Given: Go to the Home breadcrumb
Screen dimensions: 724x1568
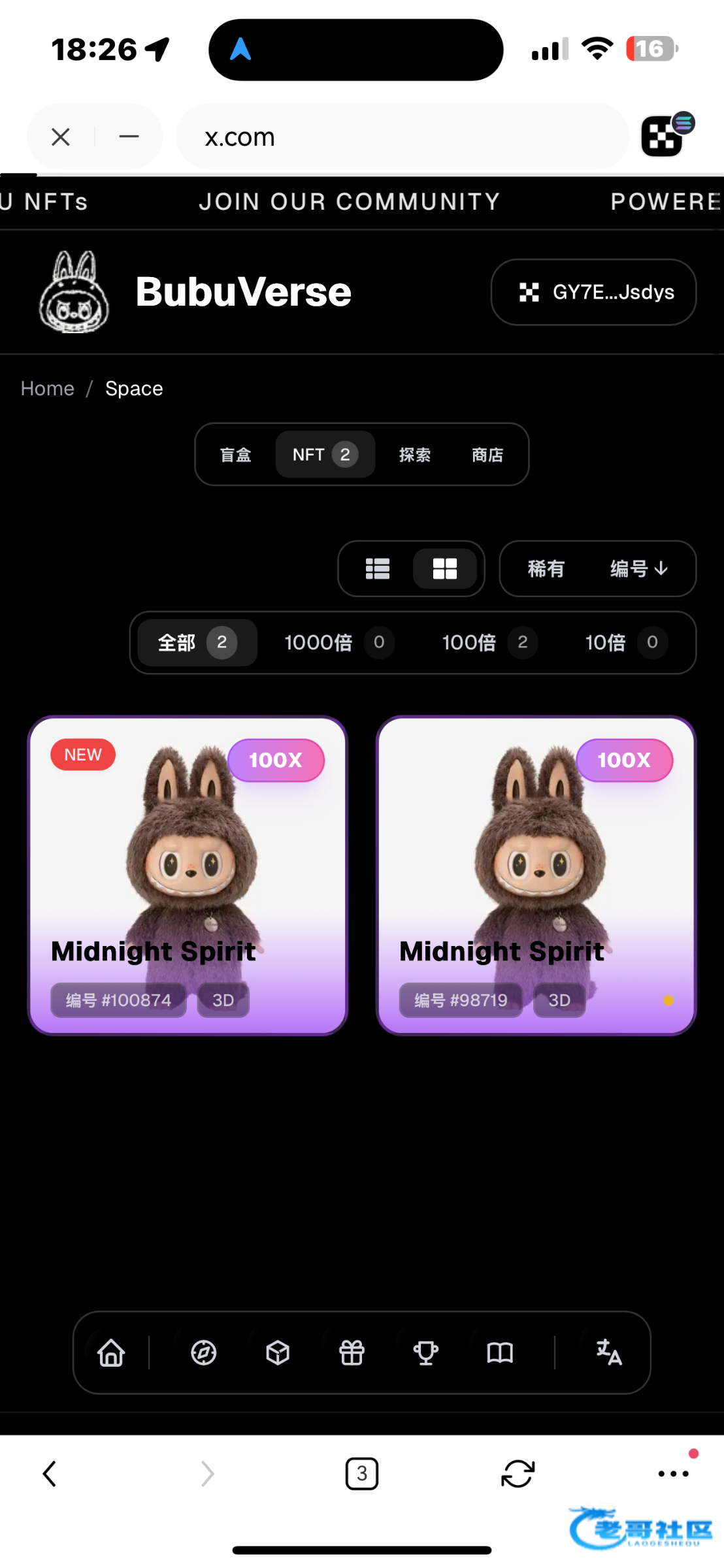Looking at the screenshot, I should point(47,389).
